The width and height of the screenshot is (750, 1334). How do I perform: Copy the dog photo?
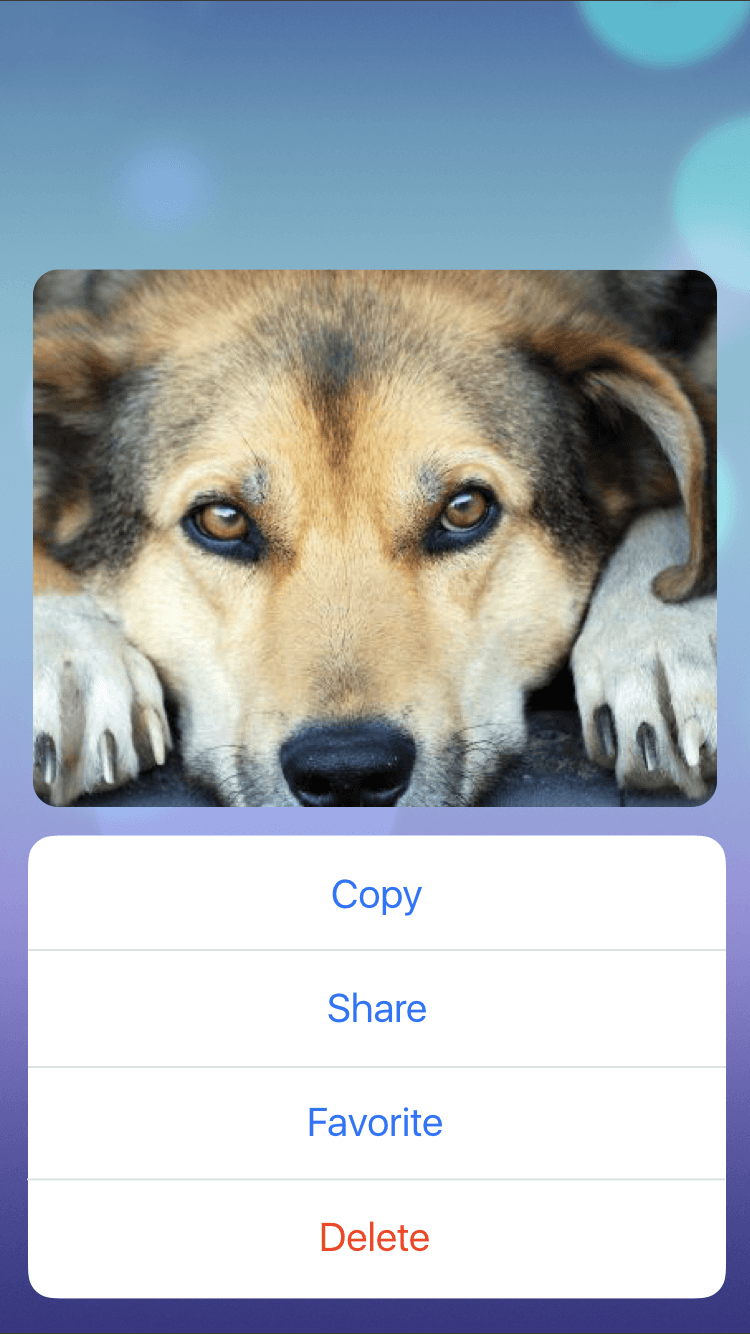tap(376, 894)
